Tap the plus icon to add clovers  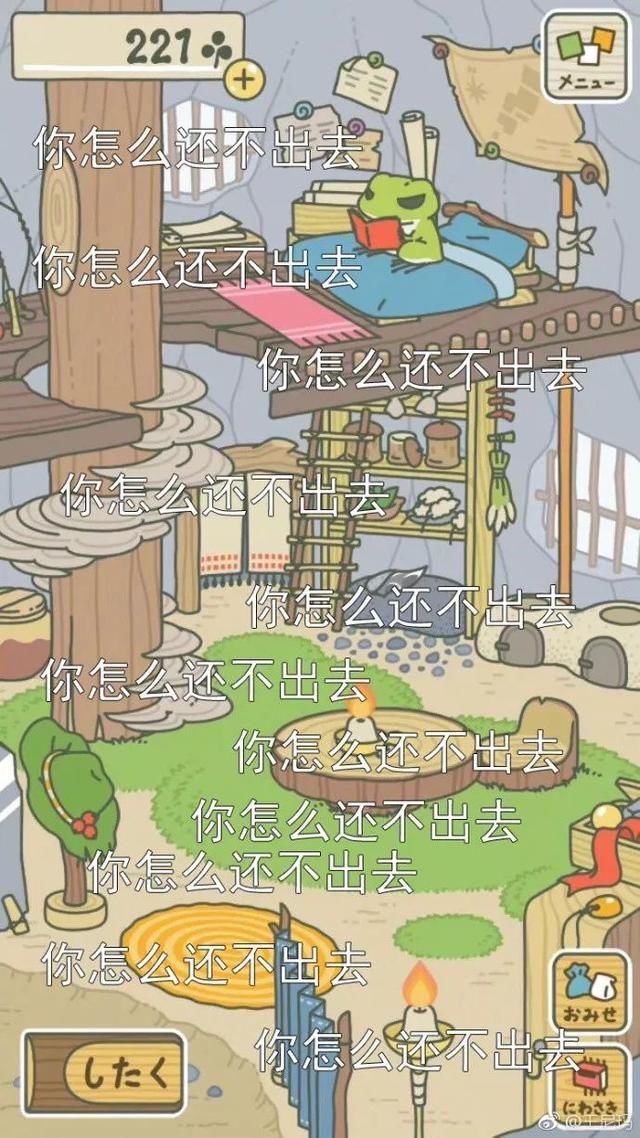[x=244, y=78]
